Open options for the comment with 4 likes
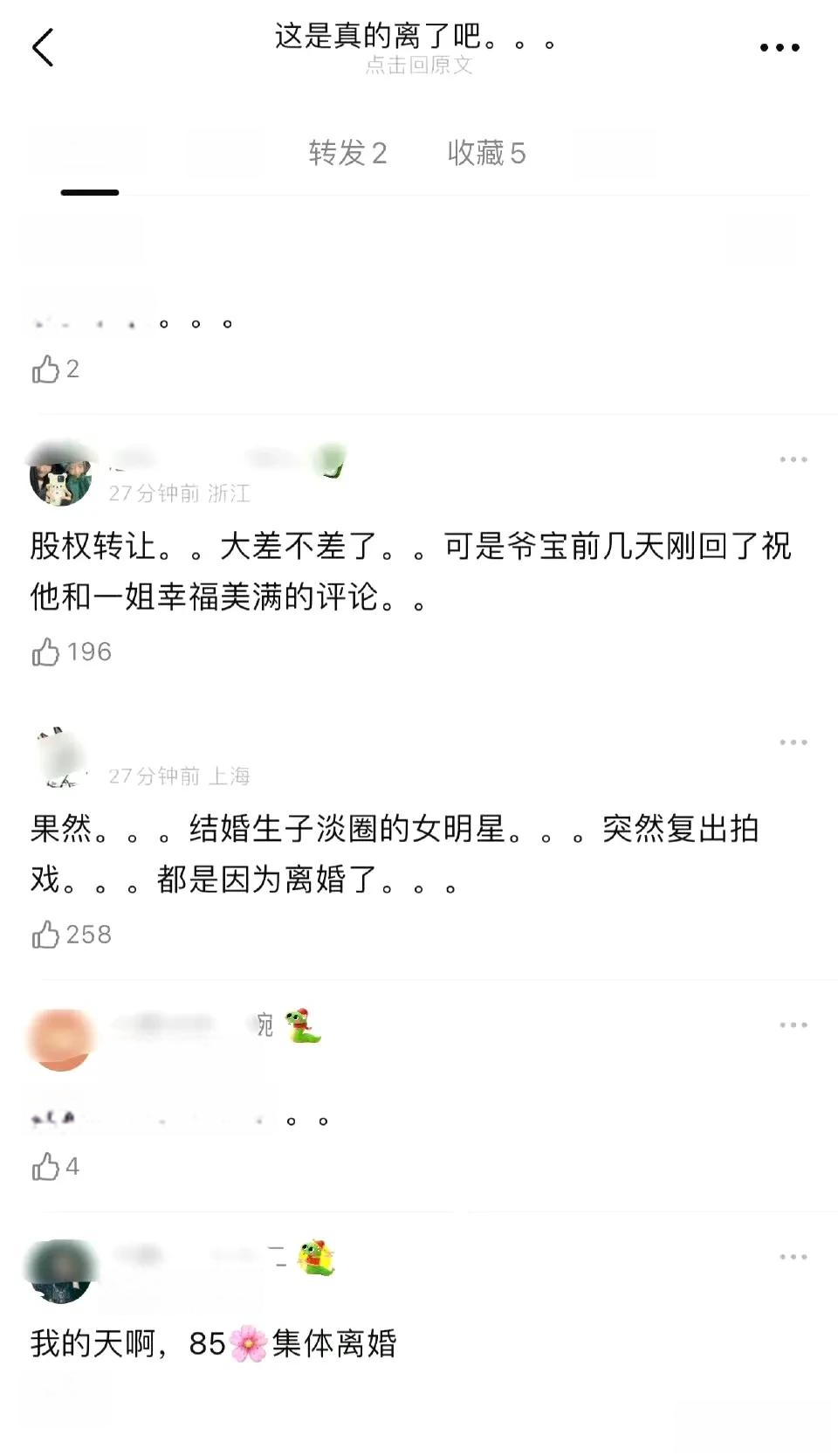Image resolution: width=838 pixels, height=1456 pixels. pyautogui.click(x=793, y=1025)
